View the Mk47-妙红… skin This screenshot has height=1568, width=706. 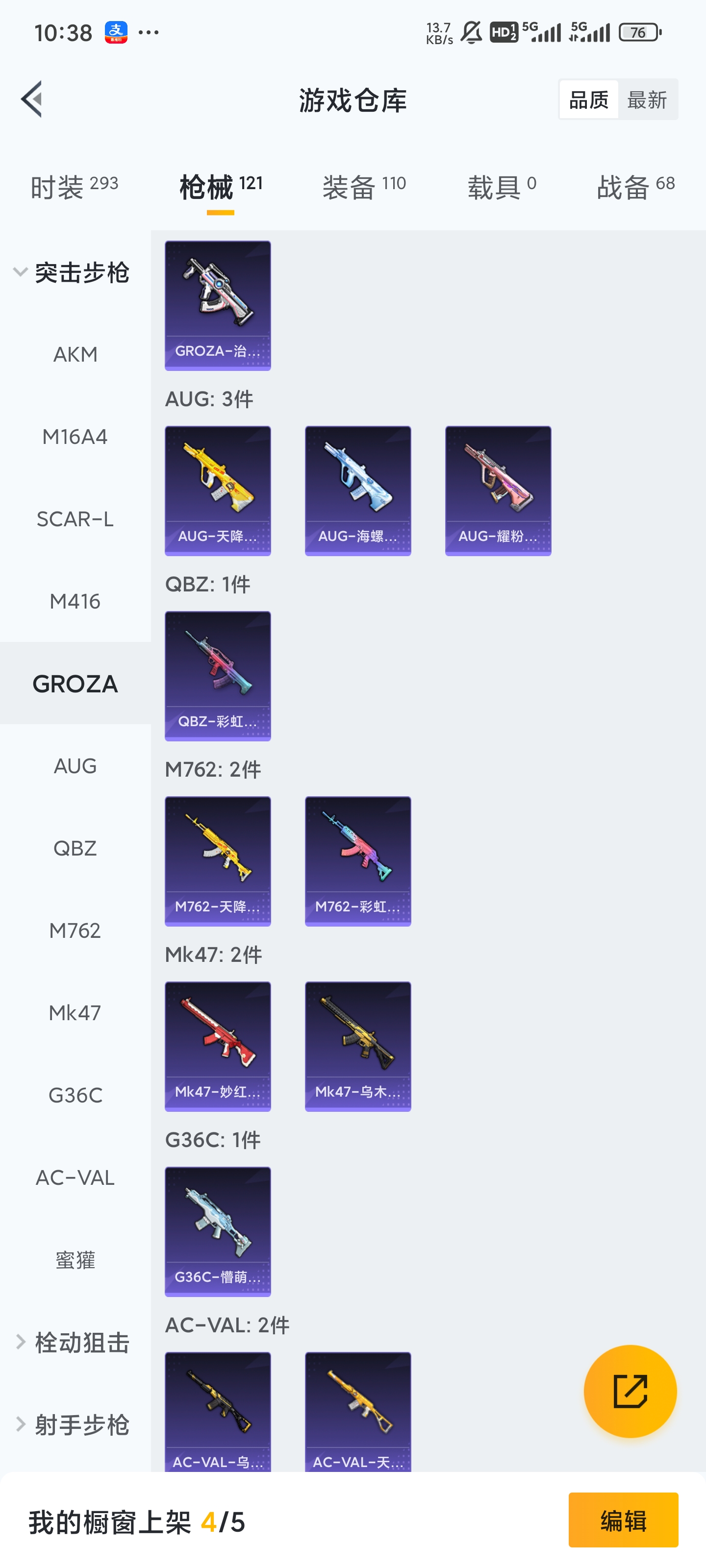pos(218,1046)
